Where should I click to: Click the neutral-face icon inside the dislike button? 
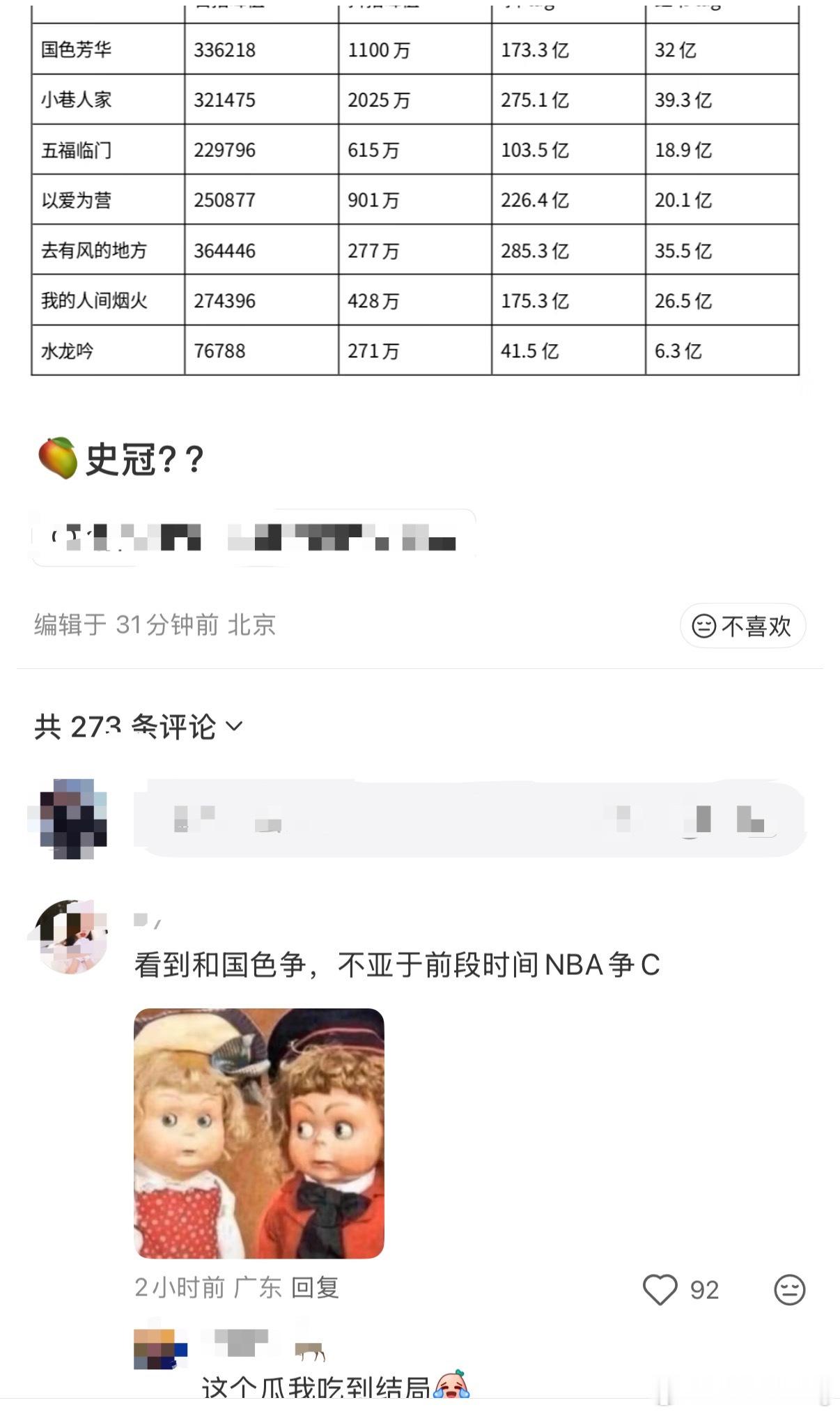[703, 627]
